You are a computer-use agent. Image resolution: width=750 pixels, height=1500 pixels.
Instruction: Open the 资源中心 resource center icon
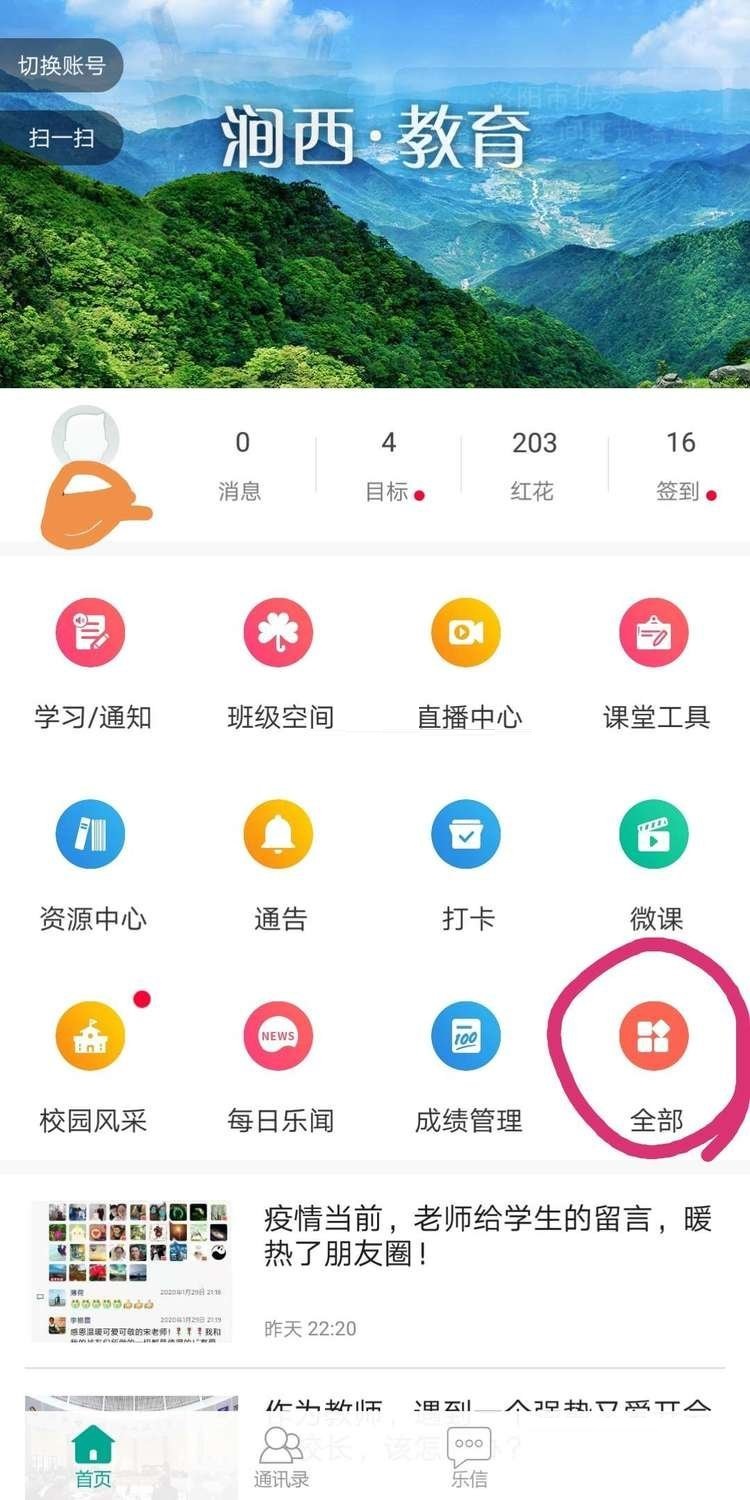(90, 834)
